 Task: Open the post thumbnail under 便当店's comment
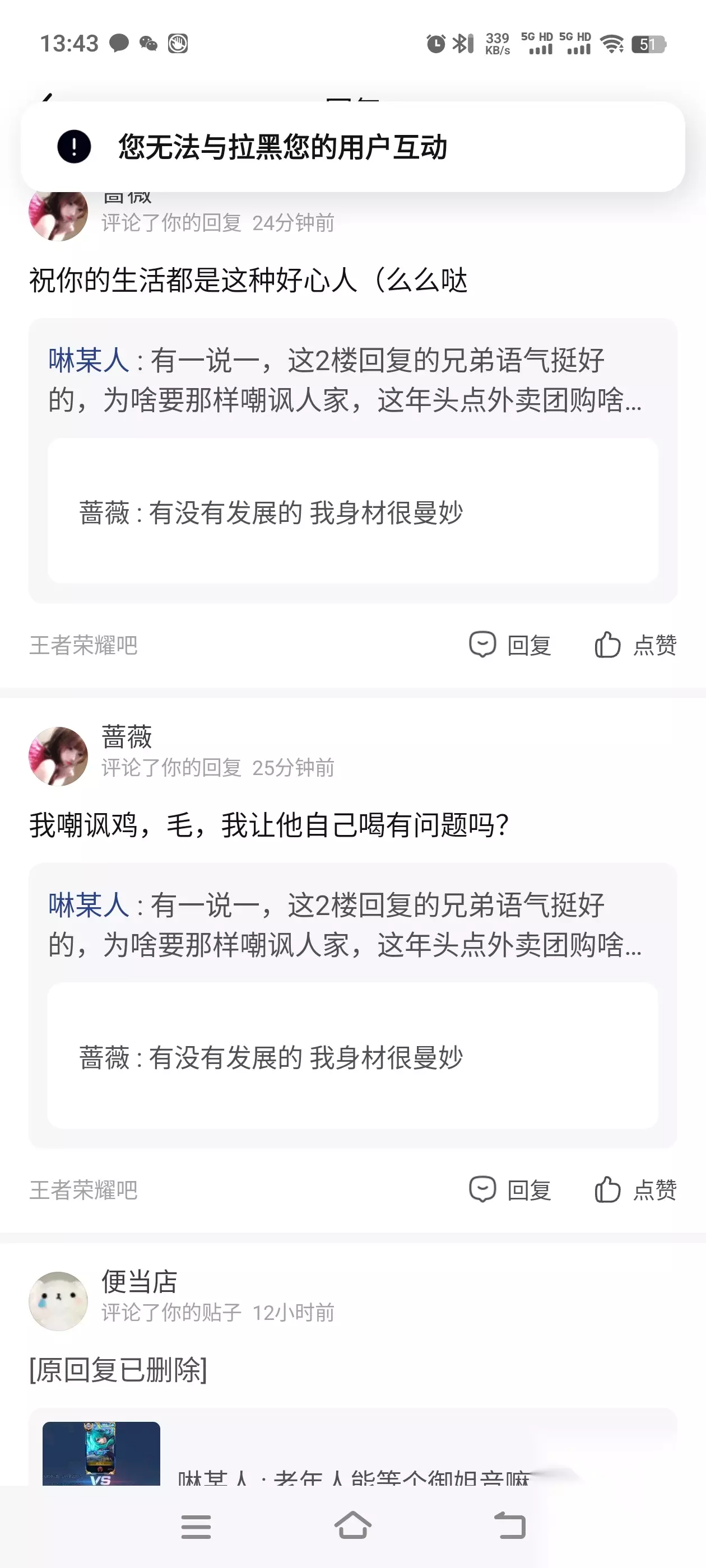pyautogui.click(x=101, y=1454)
